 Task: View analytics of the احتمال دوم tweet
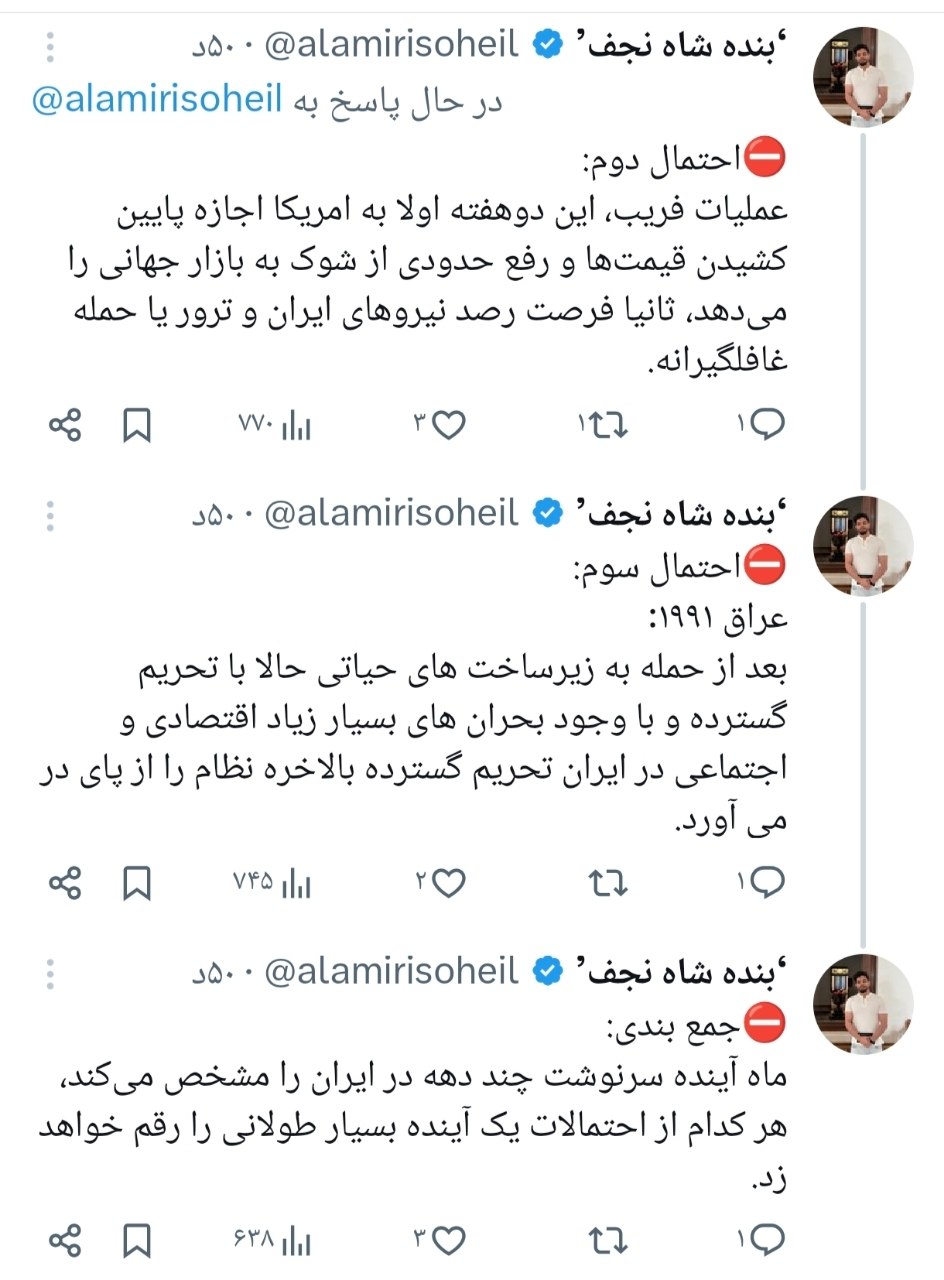pyautogui.click(x=296, y=427)
